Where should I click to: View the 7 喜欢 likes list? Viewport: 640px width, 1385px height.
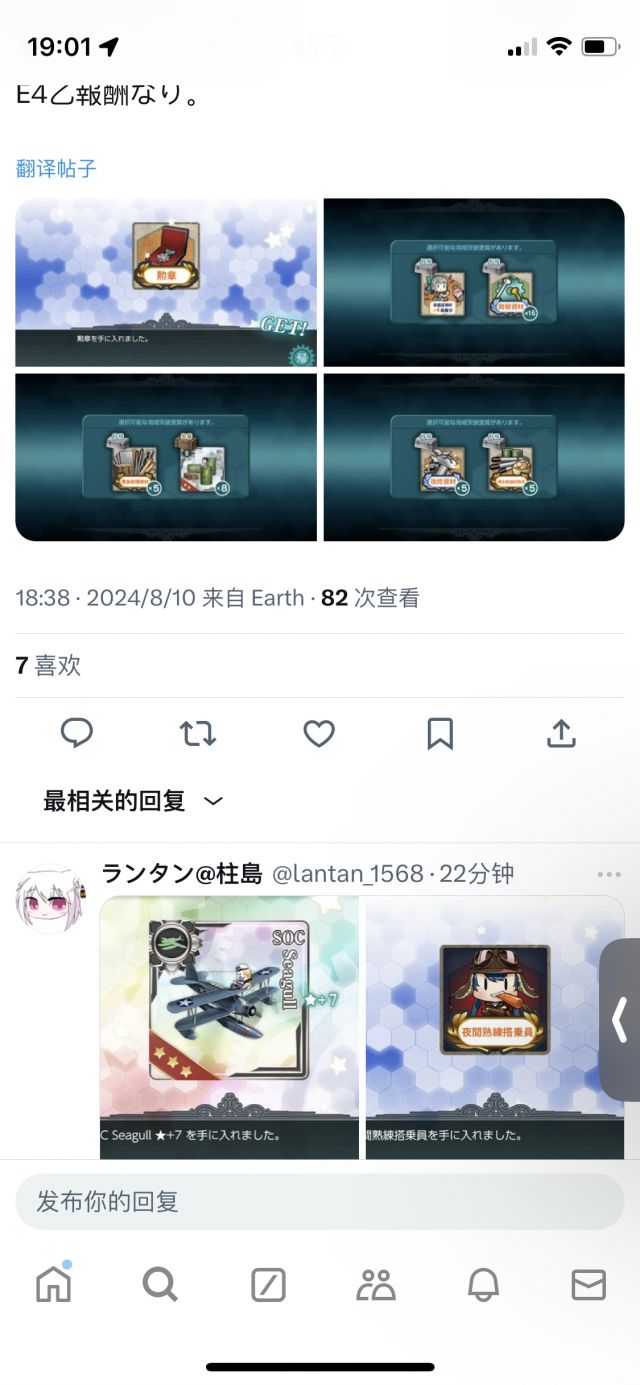point(48,665)
